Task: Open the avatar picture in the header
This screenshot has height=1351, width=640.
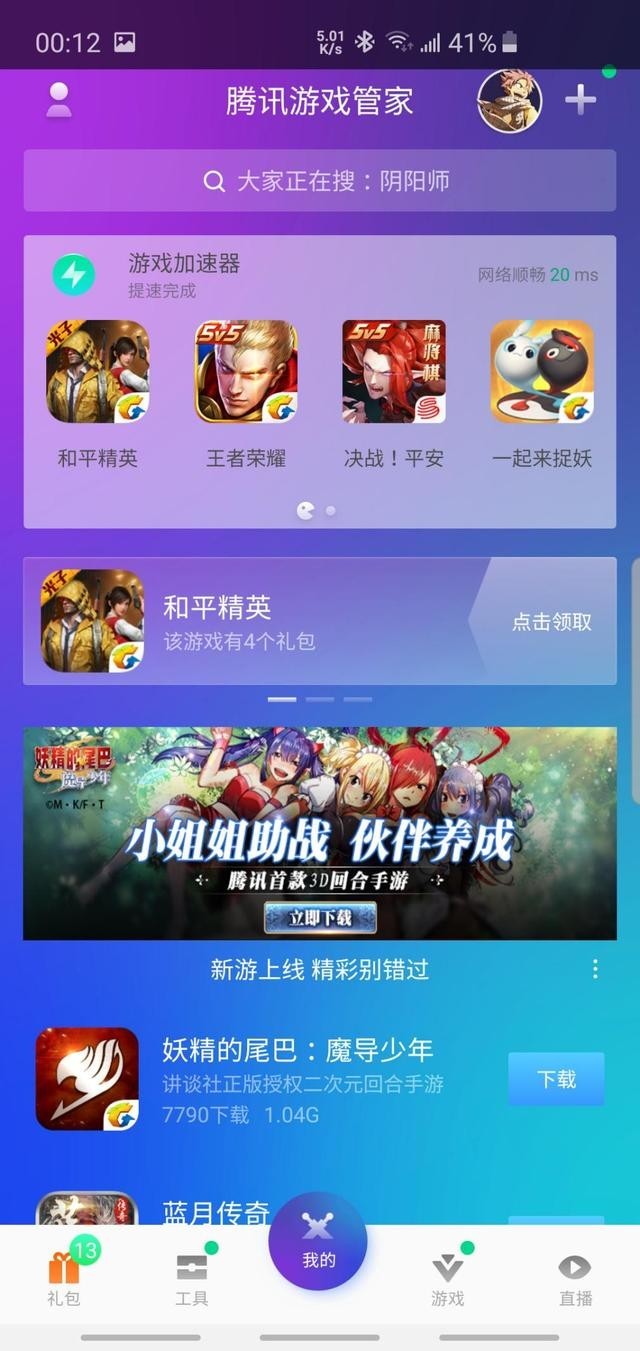Action: pos(510,101)
